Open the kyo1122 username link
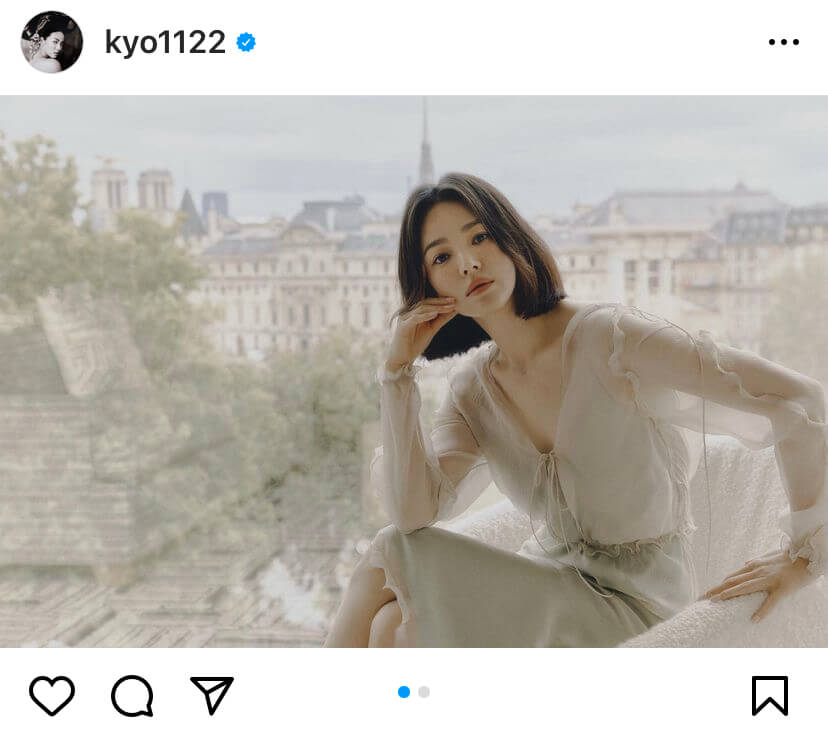The width and height of the screenshot is (828, 734). [164, 43]
